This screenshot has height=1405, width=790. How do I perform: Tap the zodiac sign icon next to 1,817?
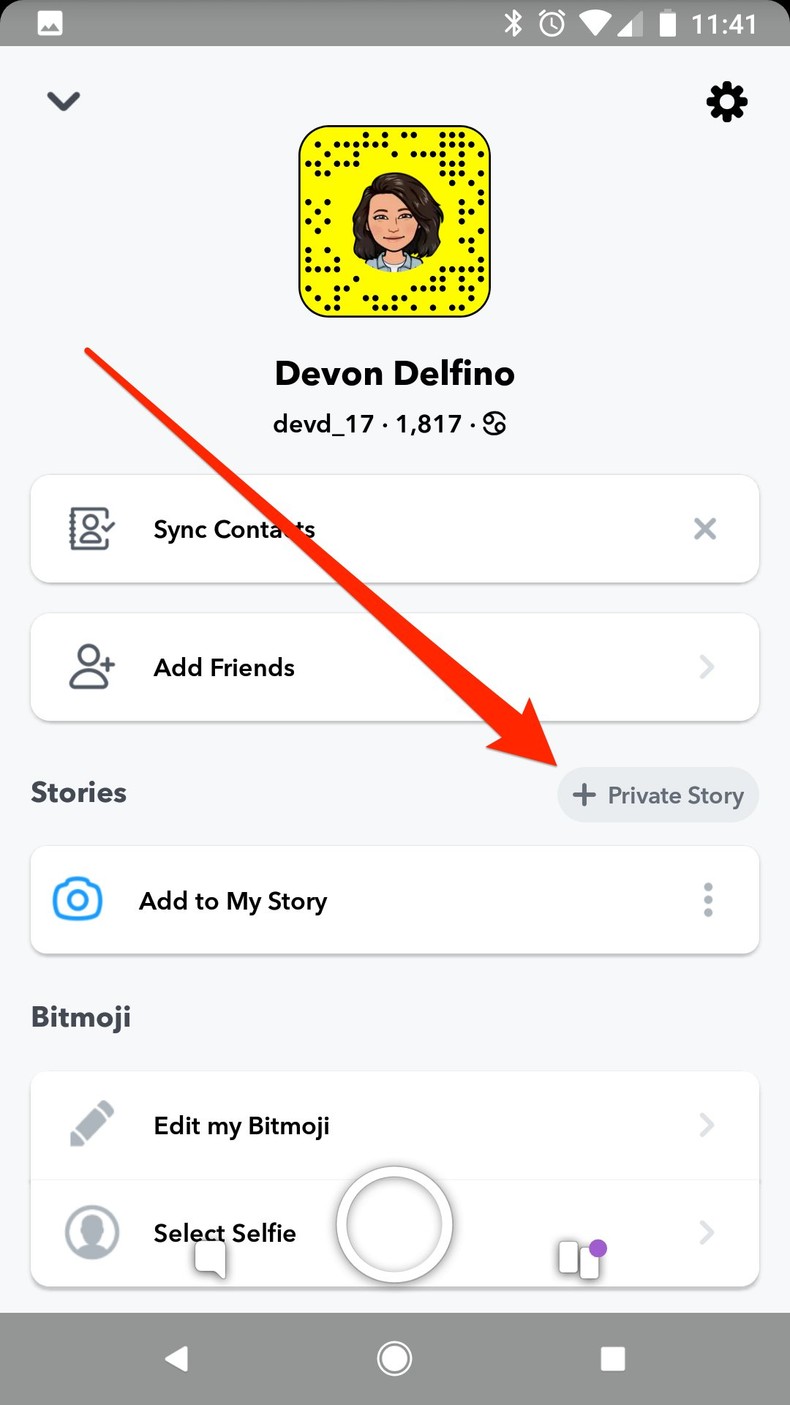coord(493,423)
